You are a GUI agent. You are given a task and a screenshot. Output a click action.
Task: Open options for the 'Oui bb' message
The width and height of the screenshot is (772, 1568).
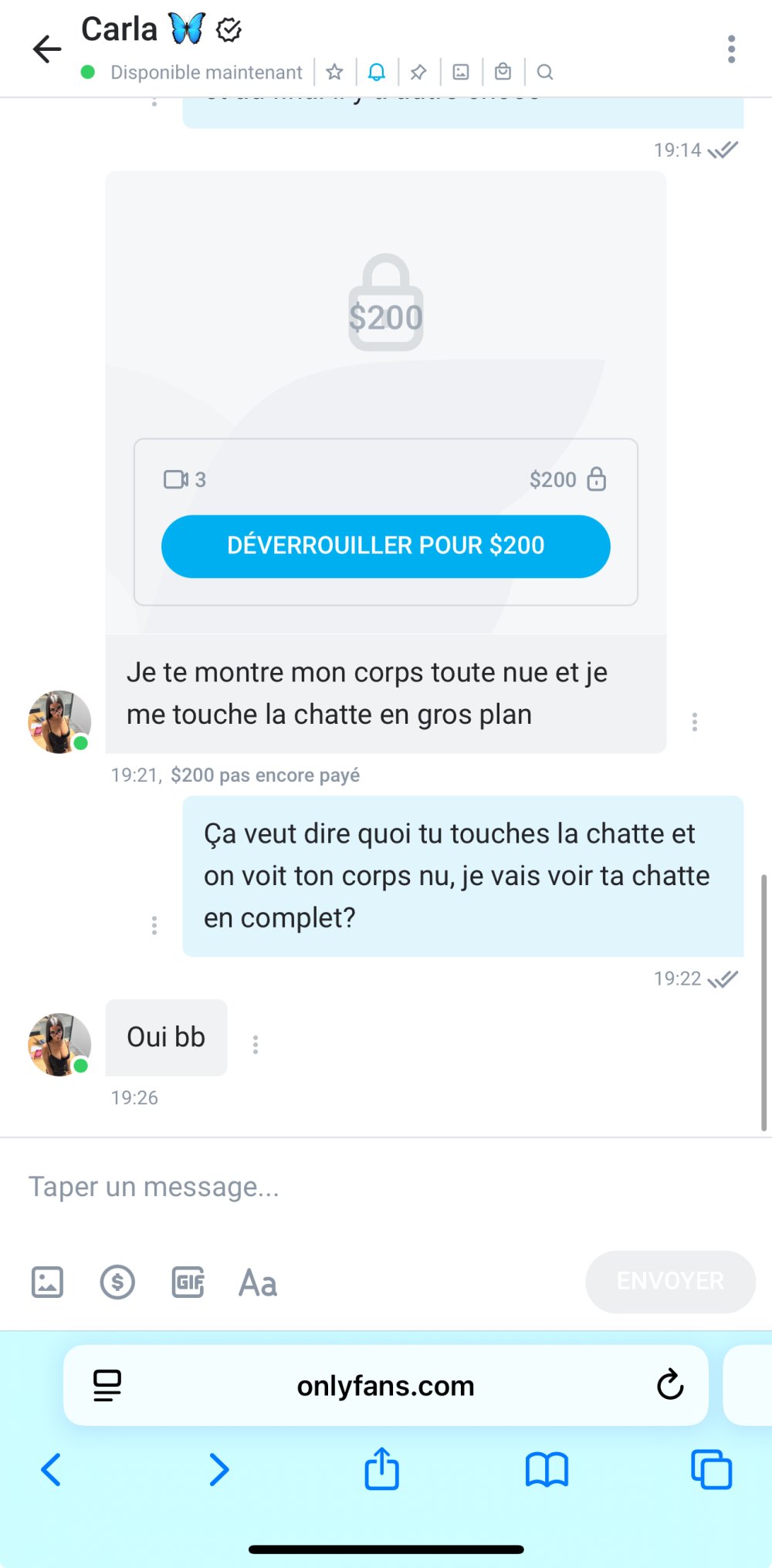tap(256, 1045)
